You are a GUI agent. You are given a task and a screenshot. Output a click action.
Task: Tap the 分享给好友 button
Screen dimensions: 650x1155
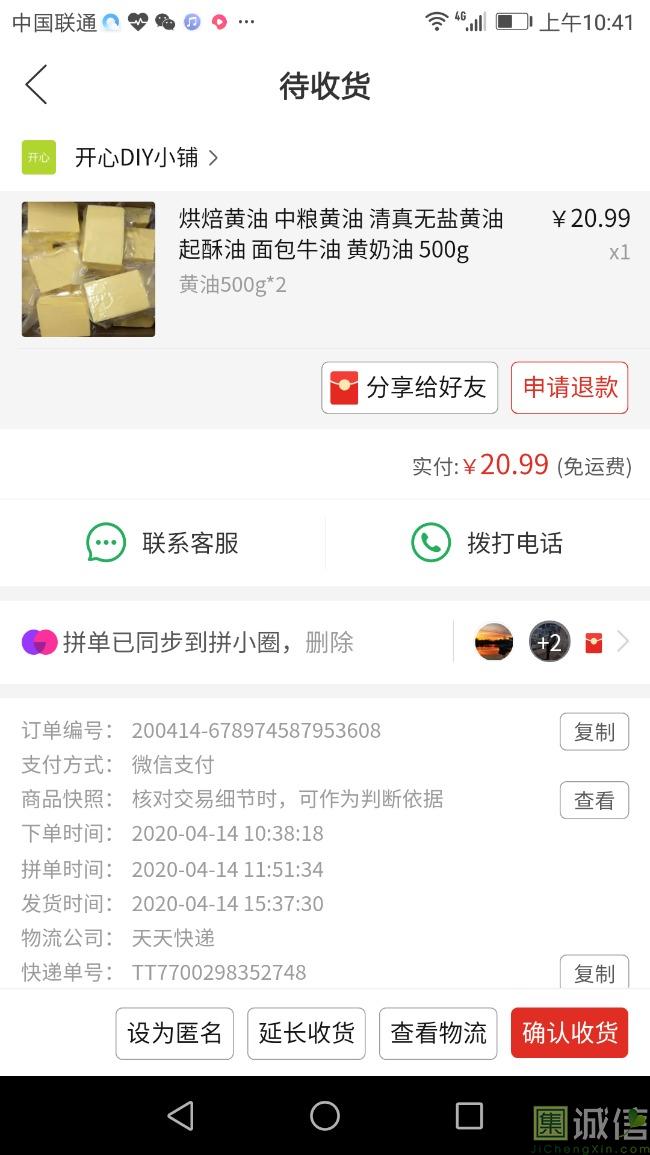click(409, 388)
